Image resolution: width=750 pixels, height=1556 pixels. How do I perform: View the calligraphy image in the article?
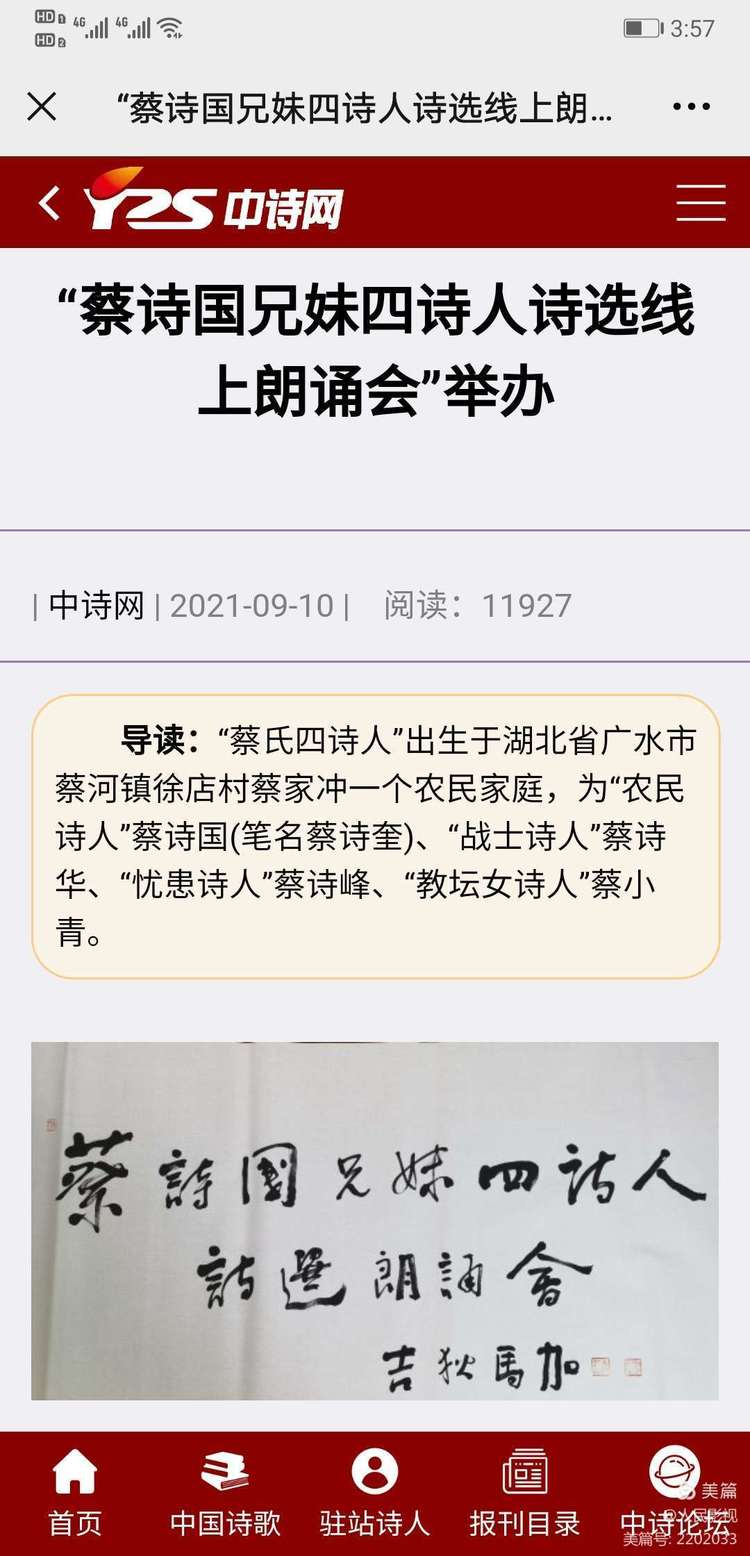coord(375,1220)
